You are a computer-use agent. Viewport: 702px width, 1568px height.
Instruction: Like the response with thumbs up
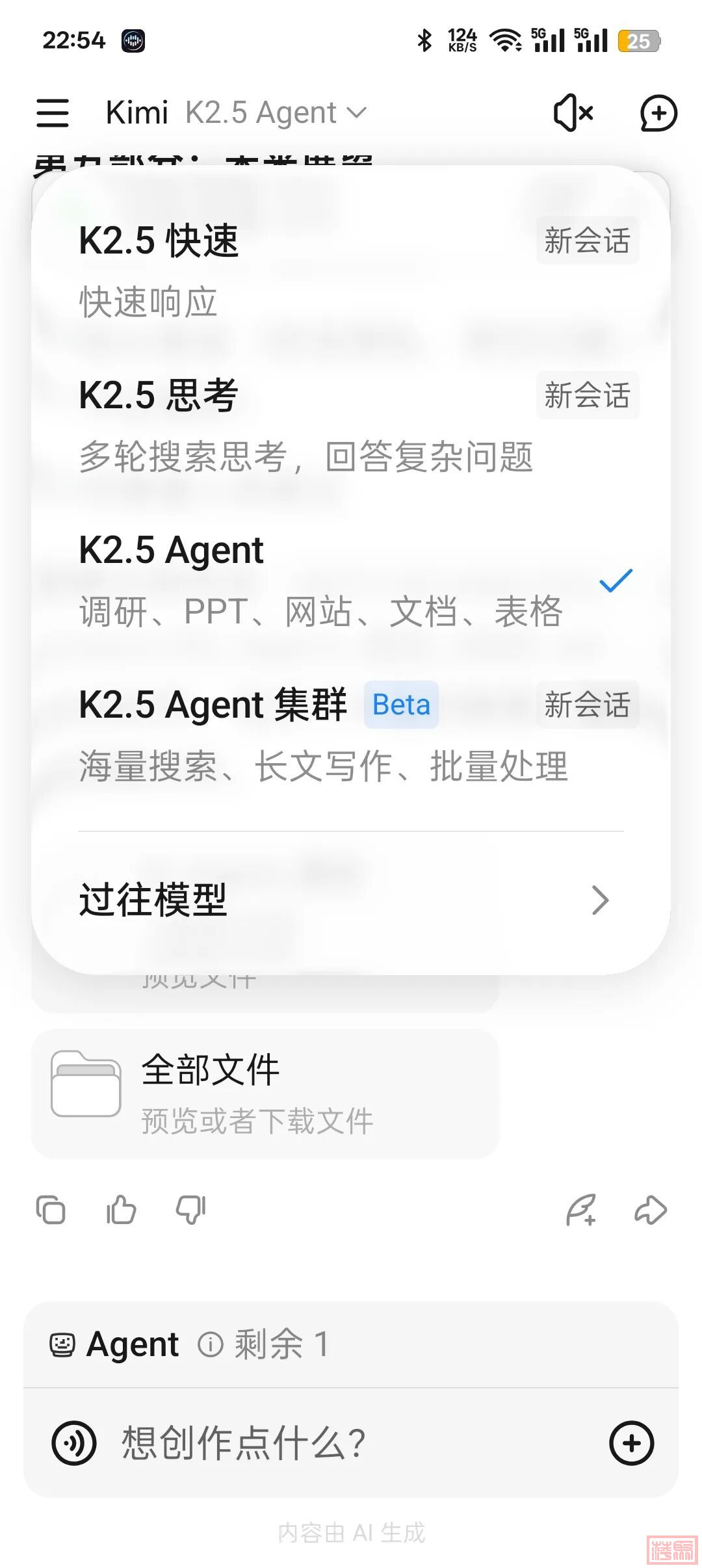pyautogui.click(x=122, y=1210)
